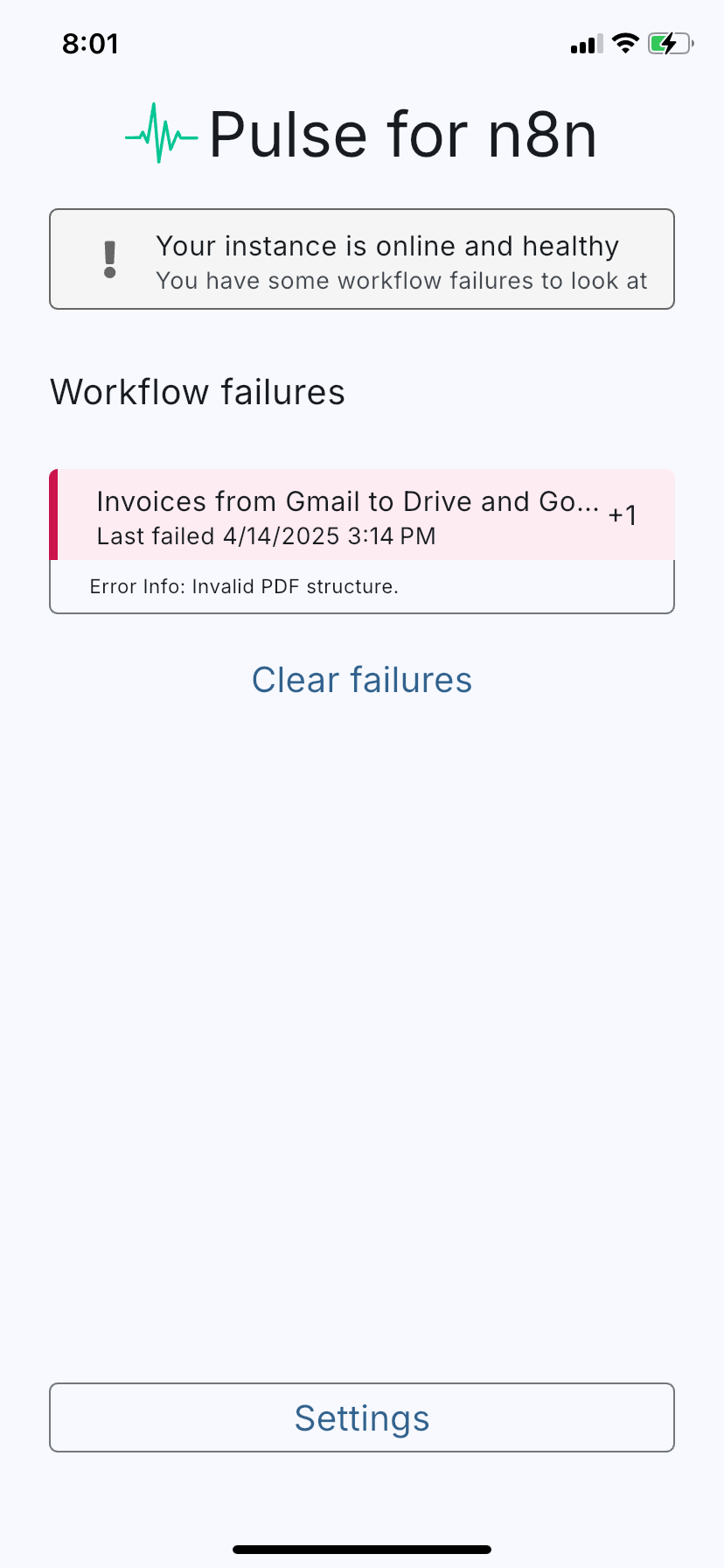Tap Clear failures
The image size is (724, 1568).
(x=362, y=680)
